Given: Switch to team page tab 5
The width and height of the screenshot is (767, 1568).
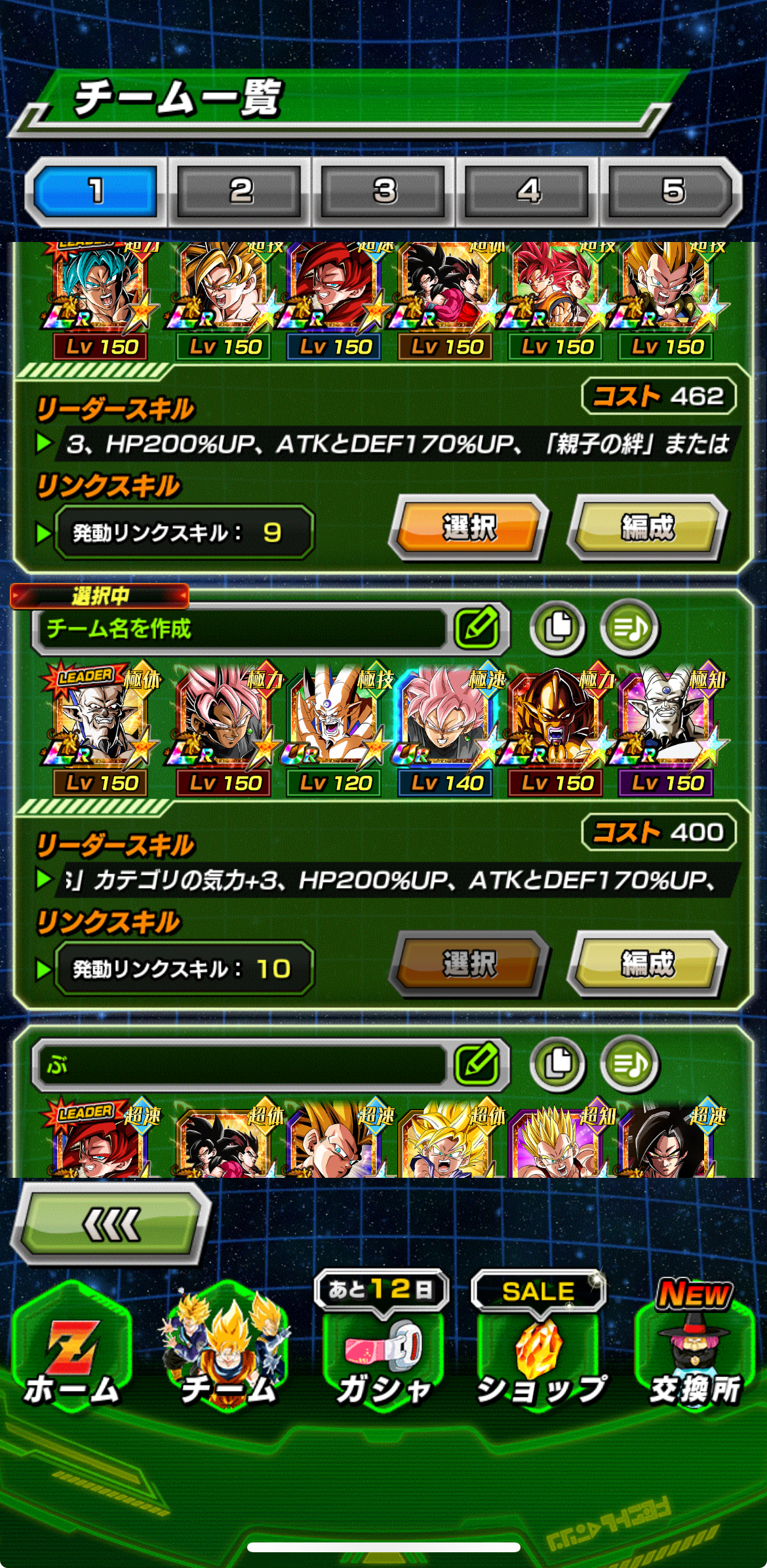Looking at the screenshot, I should click(673, 191).
